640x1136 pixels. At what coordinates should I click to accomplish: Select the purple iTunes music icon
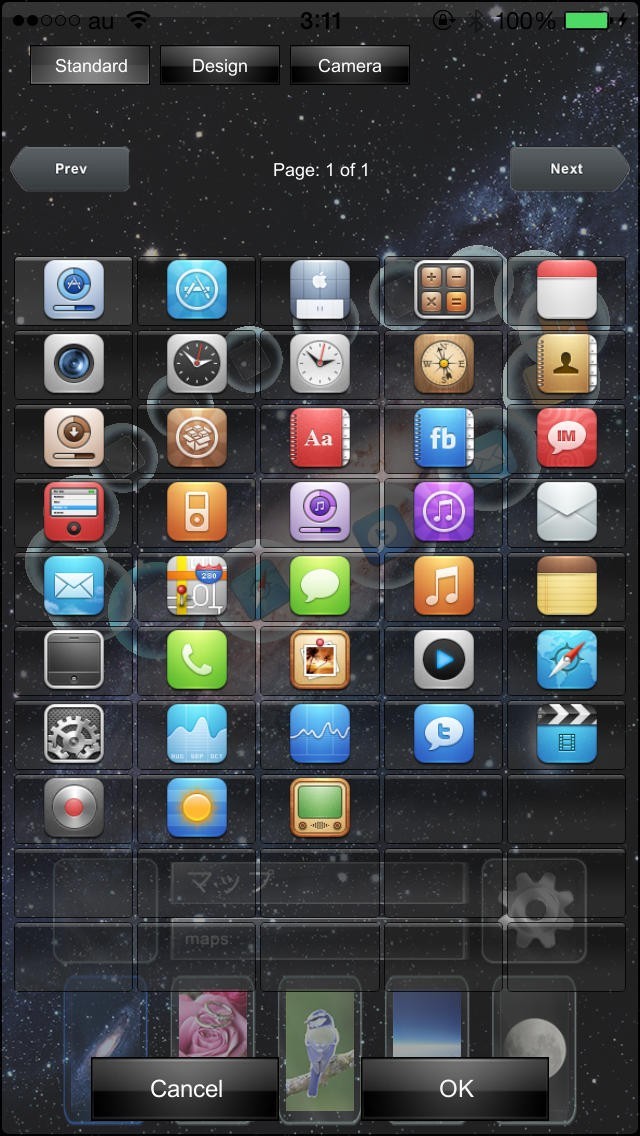click(x=444, y=511)
